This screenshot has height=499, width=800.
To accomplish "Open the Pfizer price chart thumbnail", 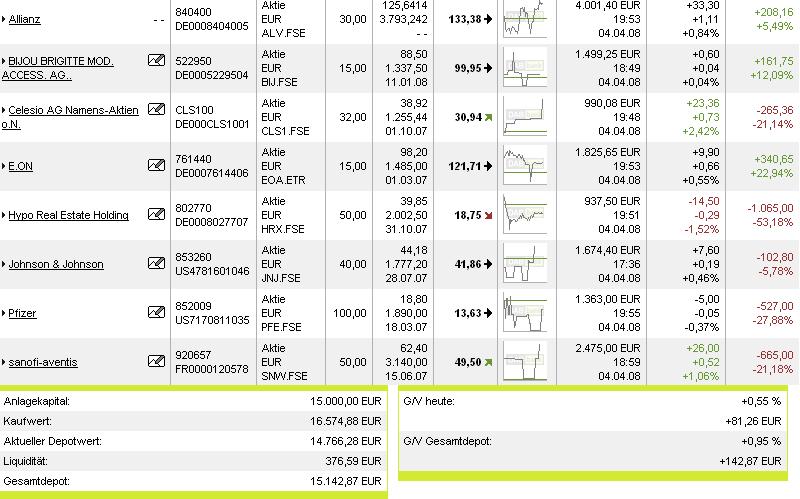I will (x=524, y=313).
